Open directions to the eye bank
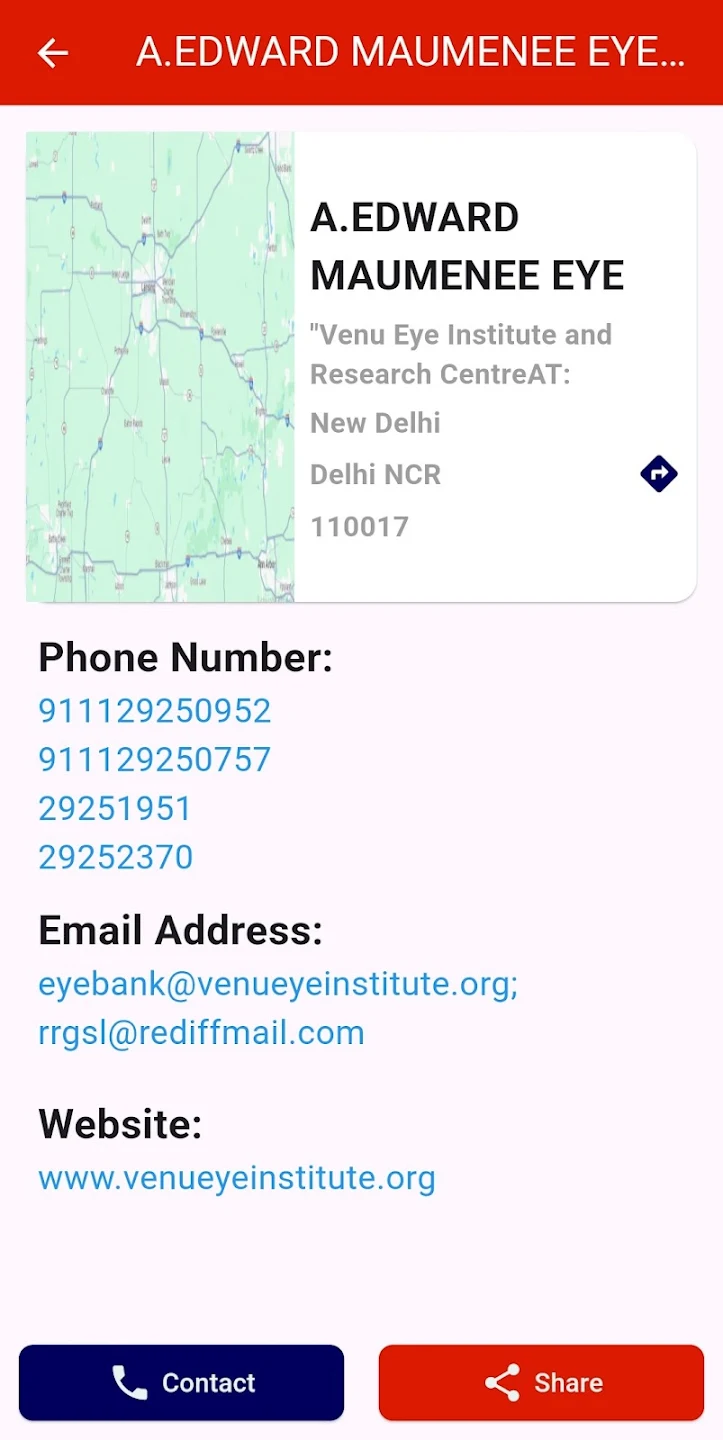Screen dimensions: 723x1440 click(x=659, y=473)
